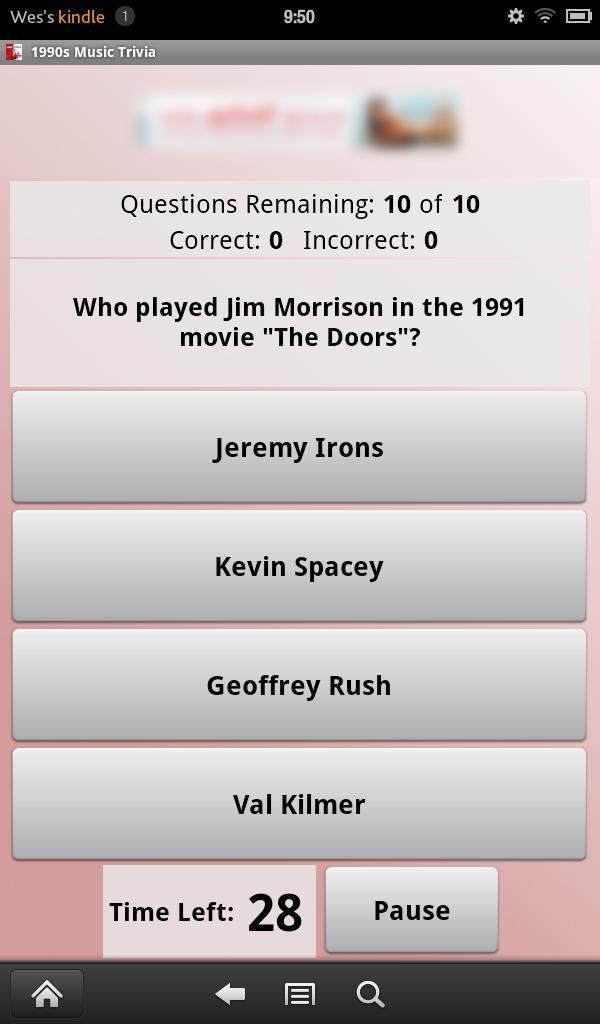The height and width of the screenshot is (1024, 600).
Task: Open search from the bottom bar
Action: coord(369,993)
